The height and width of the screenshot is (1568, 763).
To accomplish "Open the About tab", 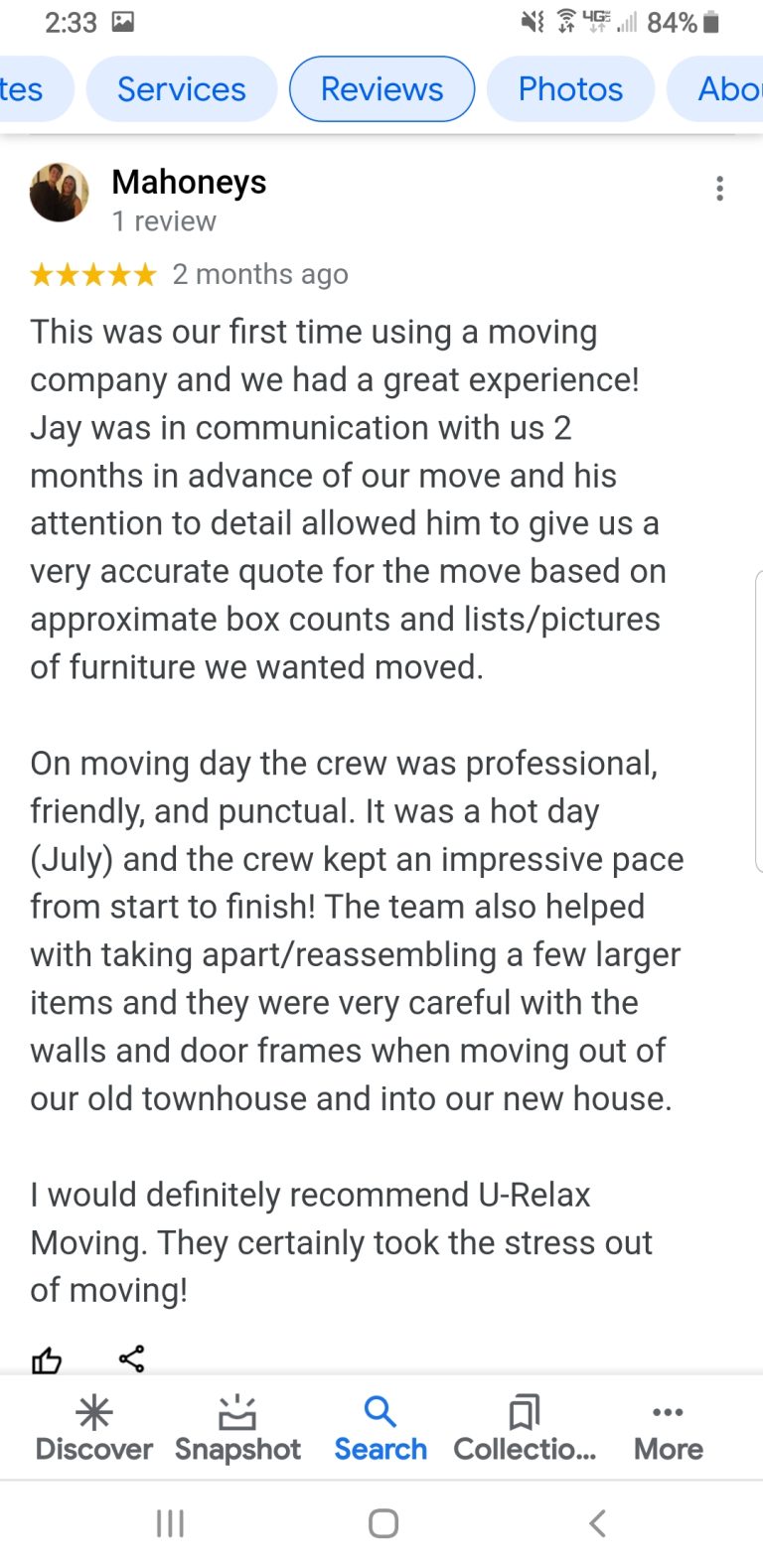I will point(725,89).
